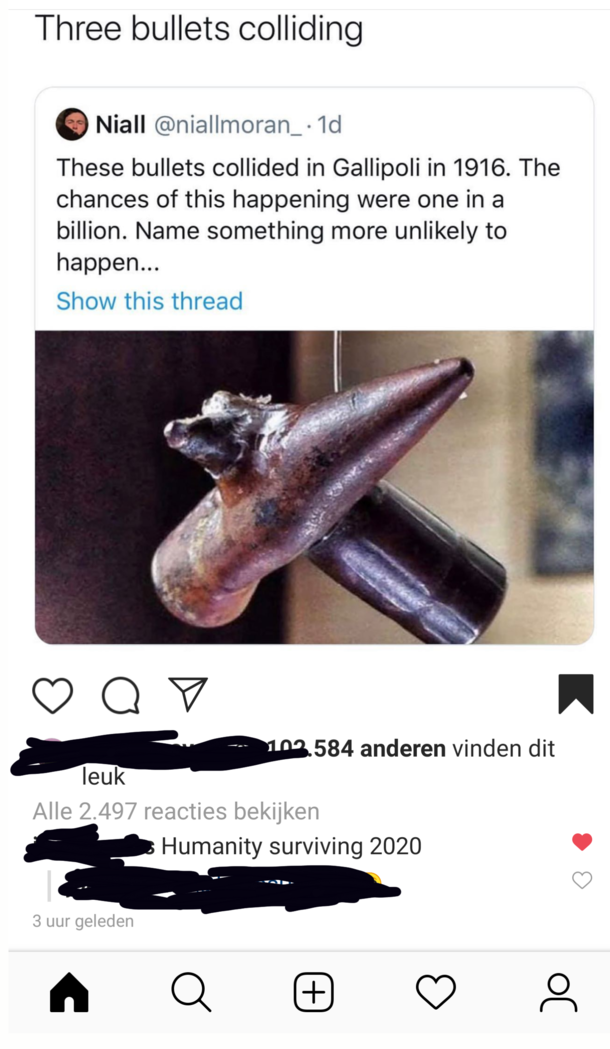Create a new post with plus tab
Screen dimensions: 610x1049
(x=313, y=993)
